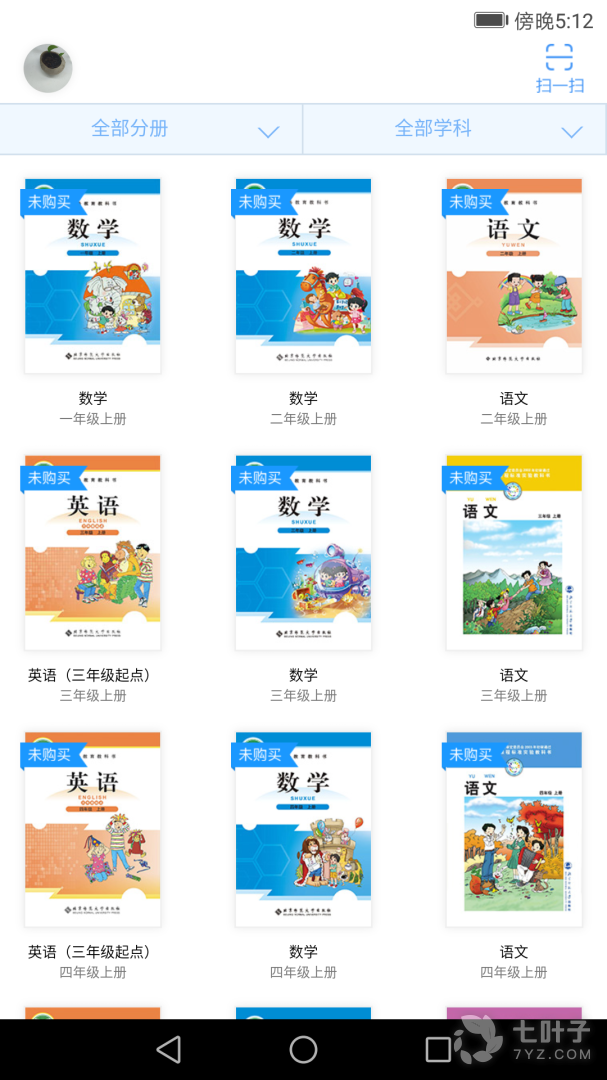Expand the 全部分册 dropdown
Screen dimensions: 607x1080
pyautogui.click(x=151, y=129)
